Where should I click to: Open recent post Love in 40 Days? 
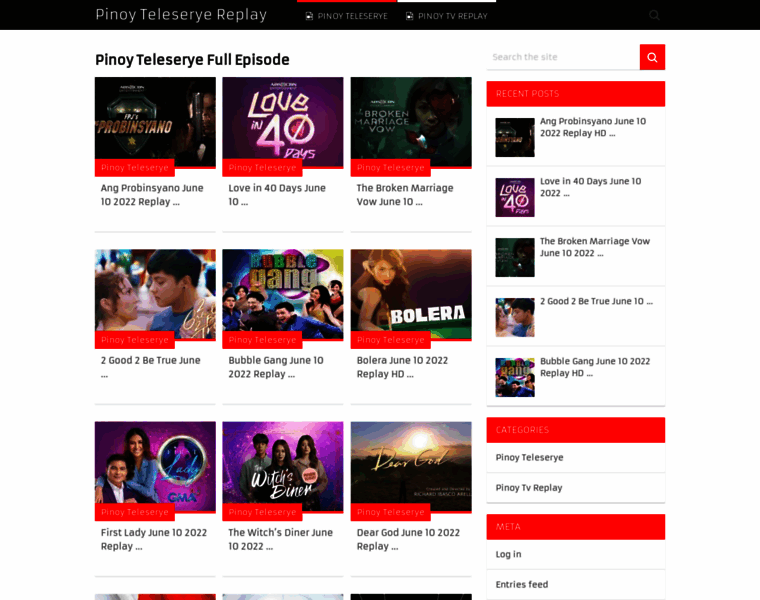(x=590, y=186)
